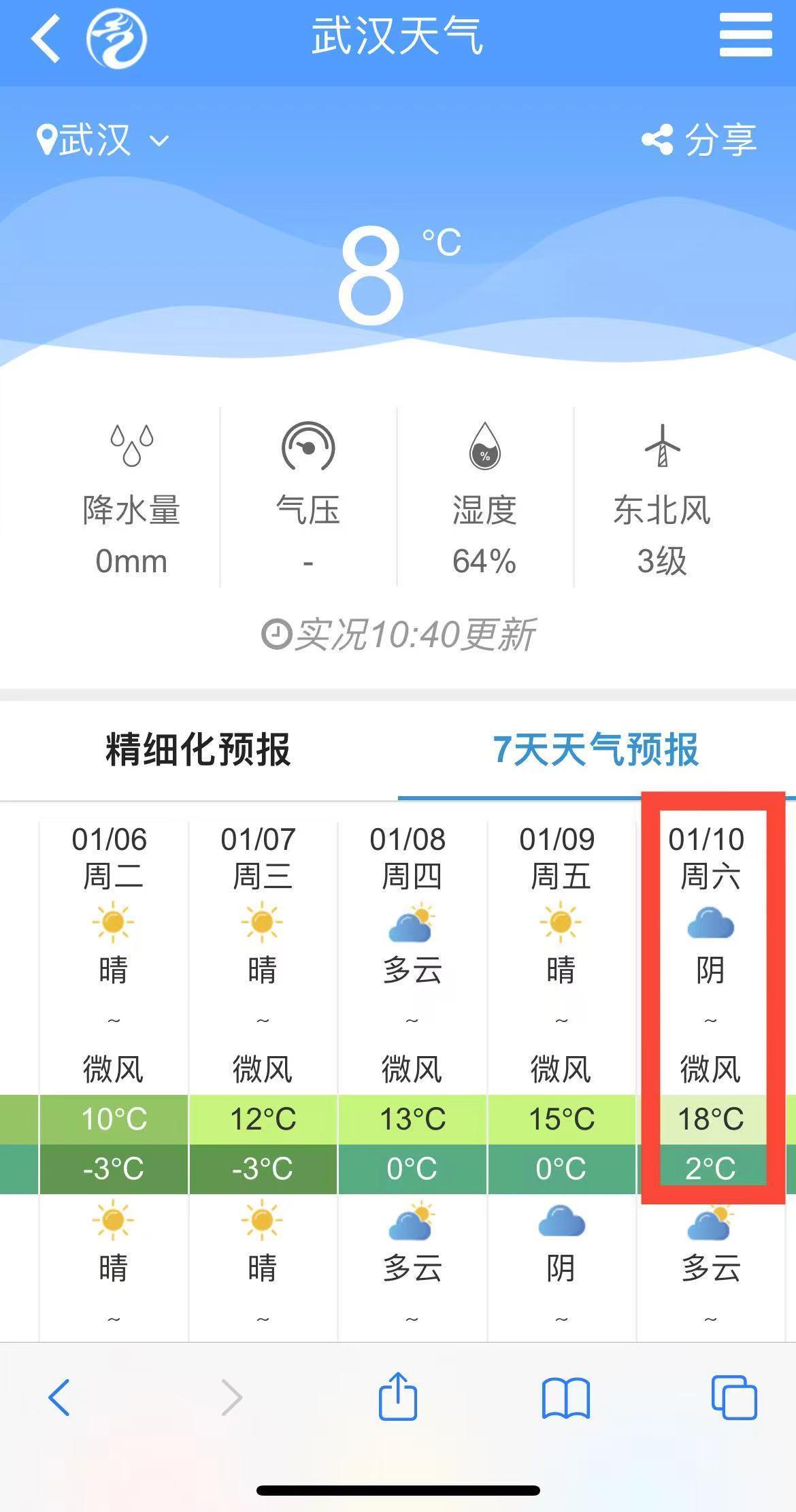Tap the sunny icon under 01/06 周二
Image resolution: width=796 pixels, height=1512 pixels.
click(x=114, y=922)
